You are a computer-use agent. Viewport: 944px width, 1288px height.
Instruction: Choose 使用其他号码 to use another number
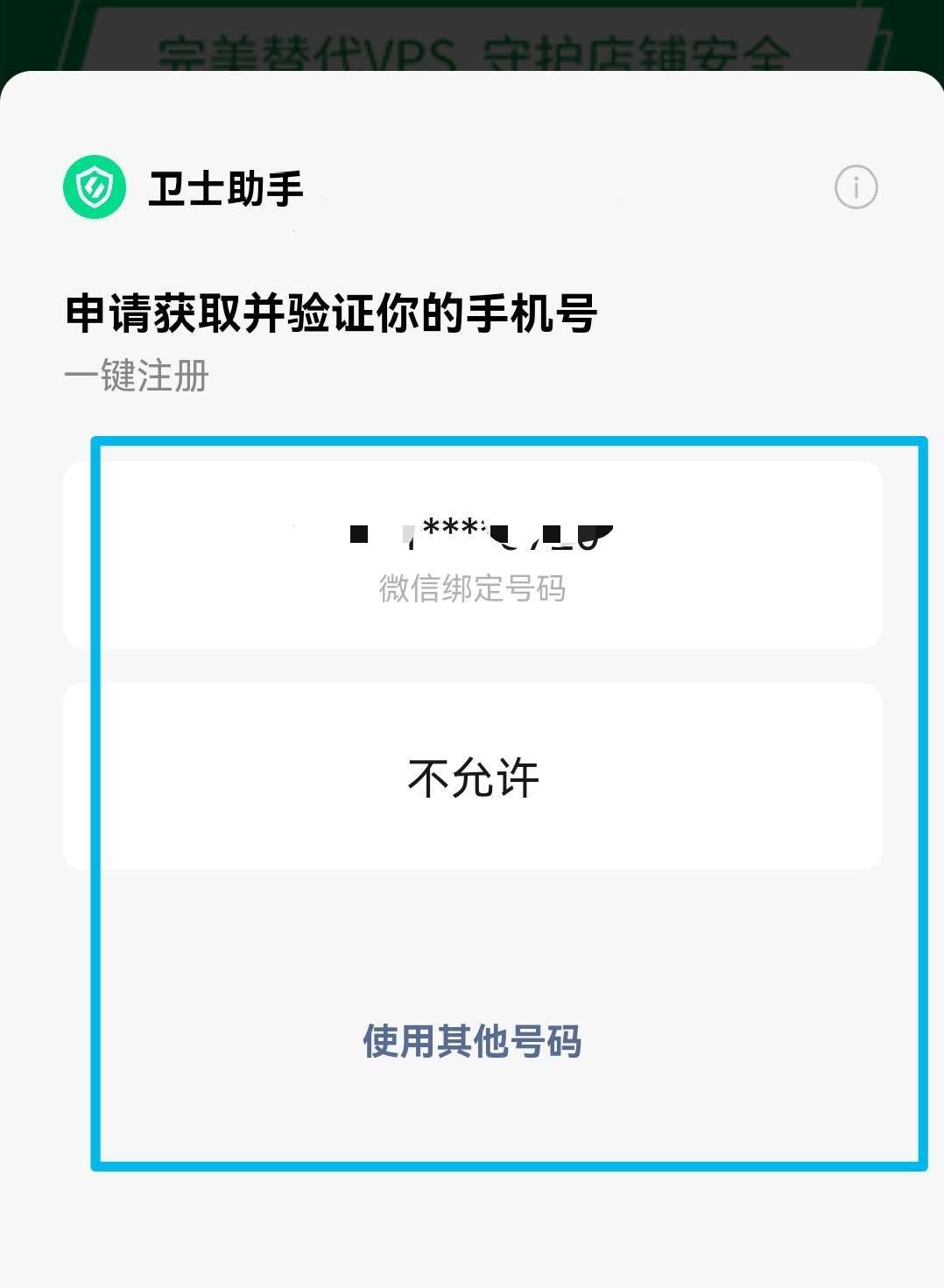point(473,1041)
